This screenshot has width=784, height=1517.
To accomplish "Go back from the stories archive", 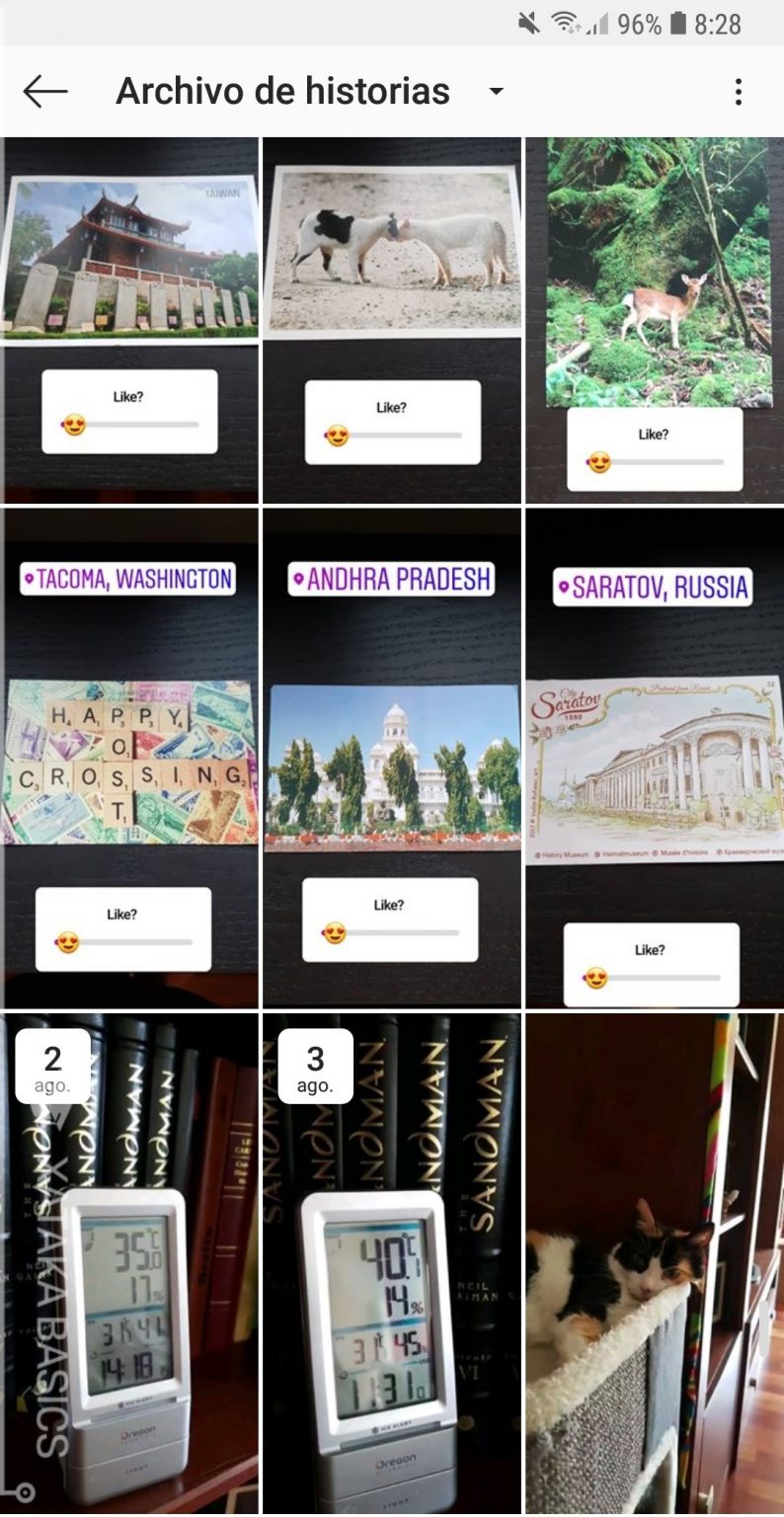I will point(45,92).
